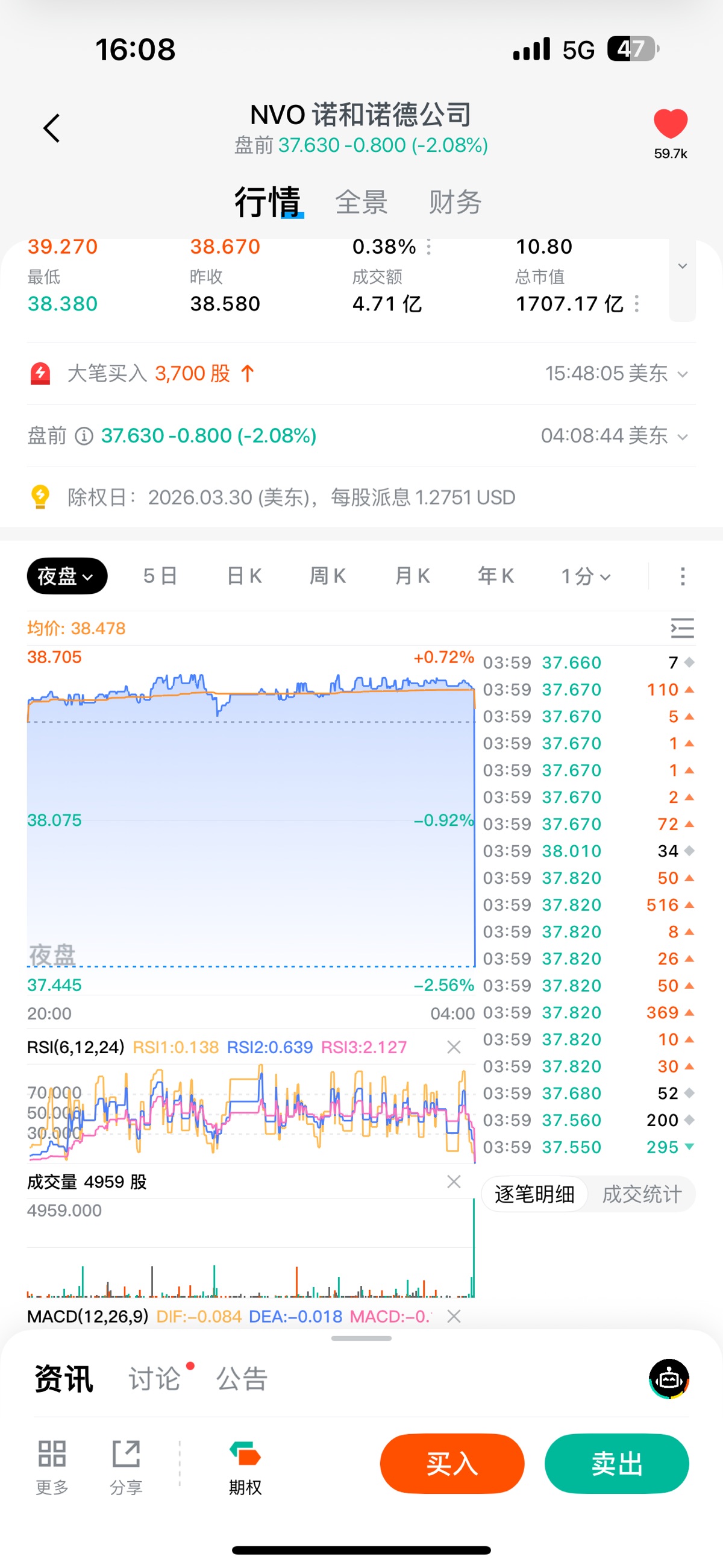Go back using the top-left arrow
Screen dimensions: 723x1568
pyautogui.click(x=52, y=128)
